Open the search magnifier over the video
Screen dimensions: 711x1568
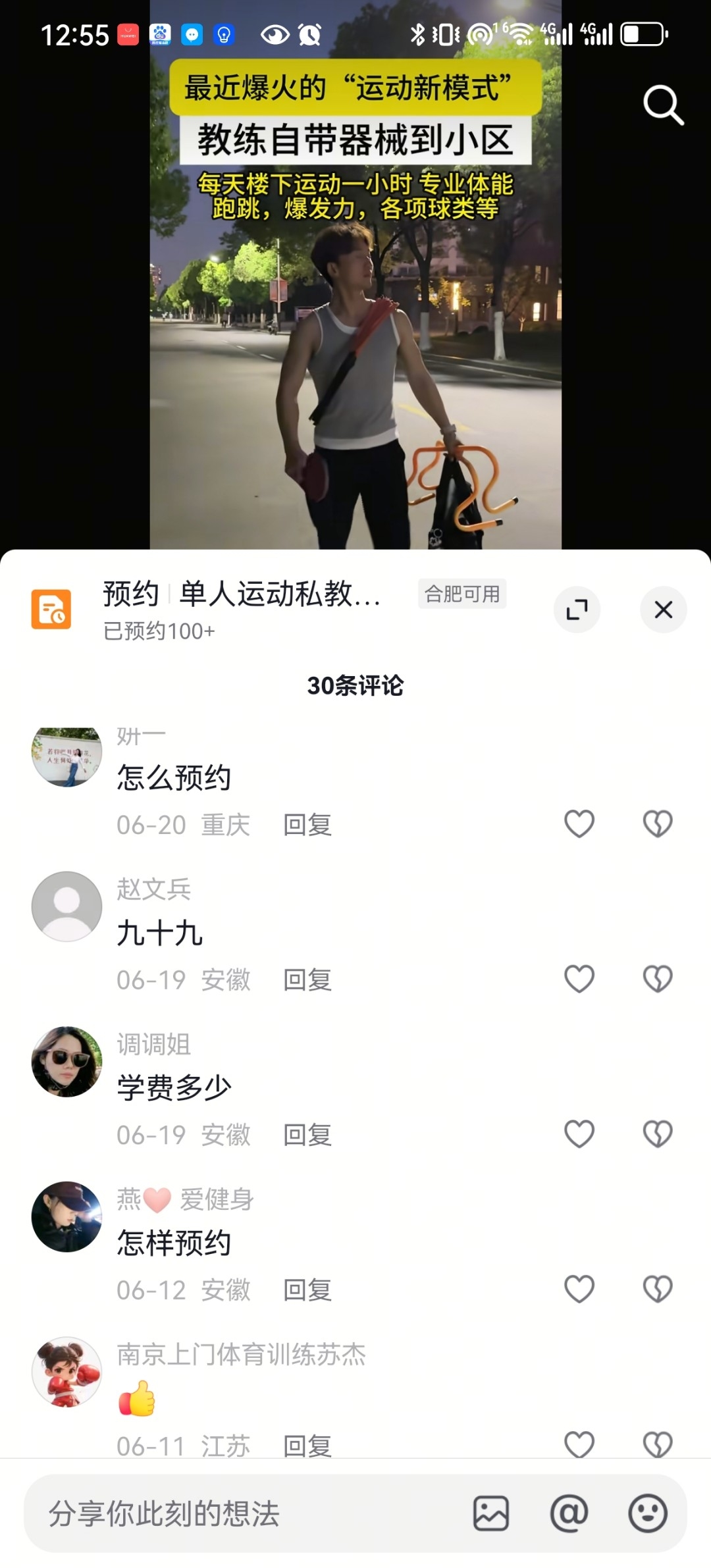pos(663,105)
